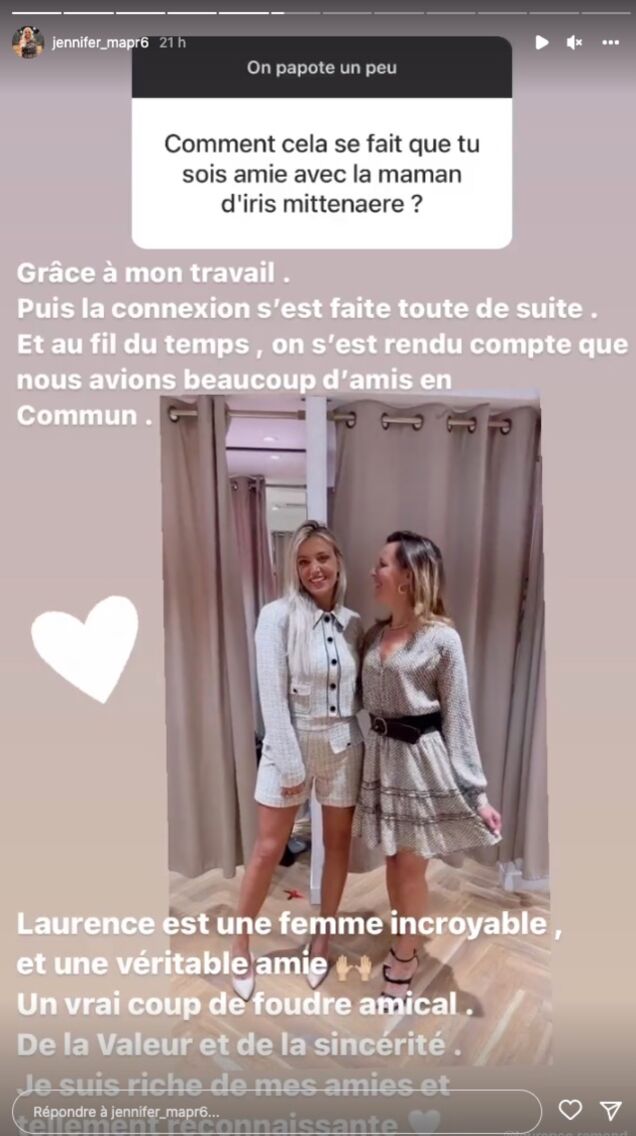This screenshot has width=636, height=1136.
Task: Open the story overflow menu
Action: pyautogui.click(x=610, y=42)
